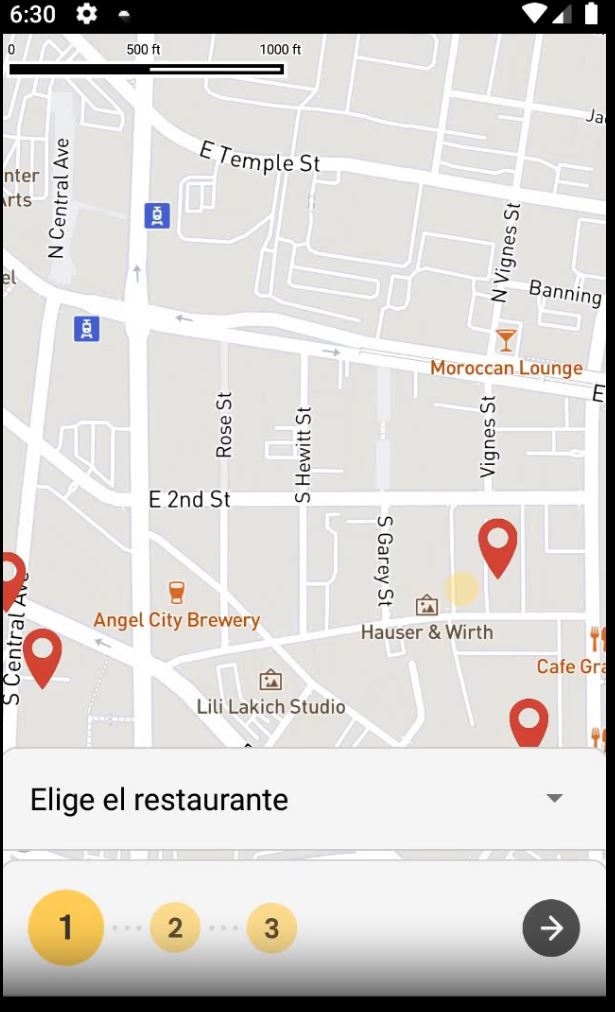Open Angel City Brewery map marker
The height and width of the screenshot is (1012, 615).
point(177,593)
